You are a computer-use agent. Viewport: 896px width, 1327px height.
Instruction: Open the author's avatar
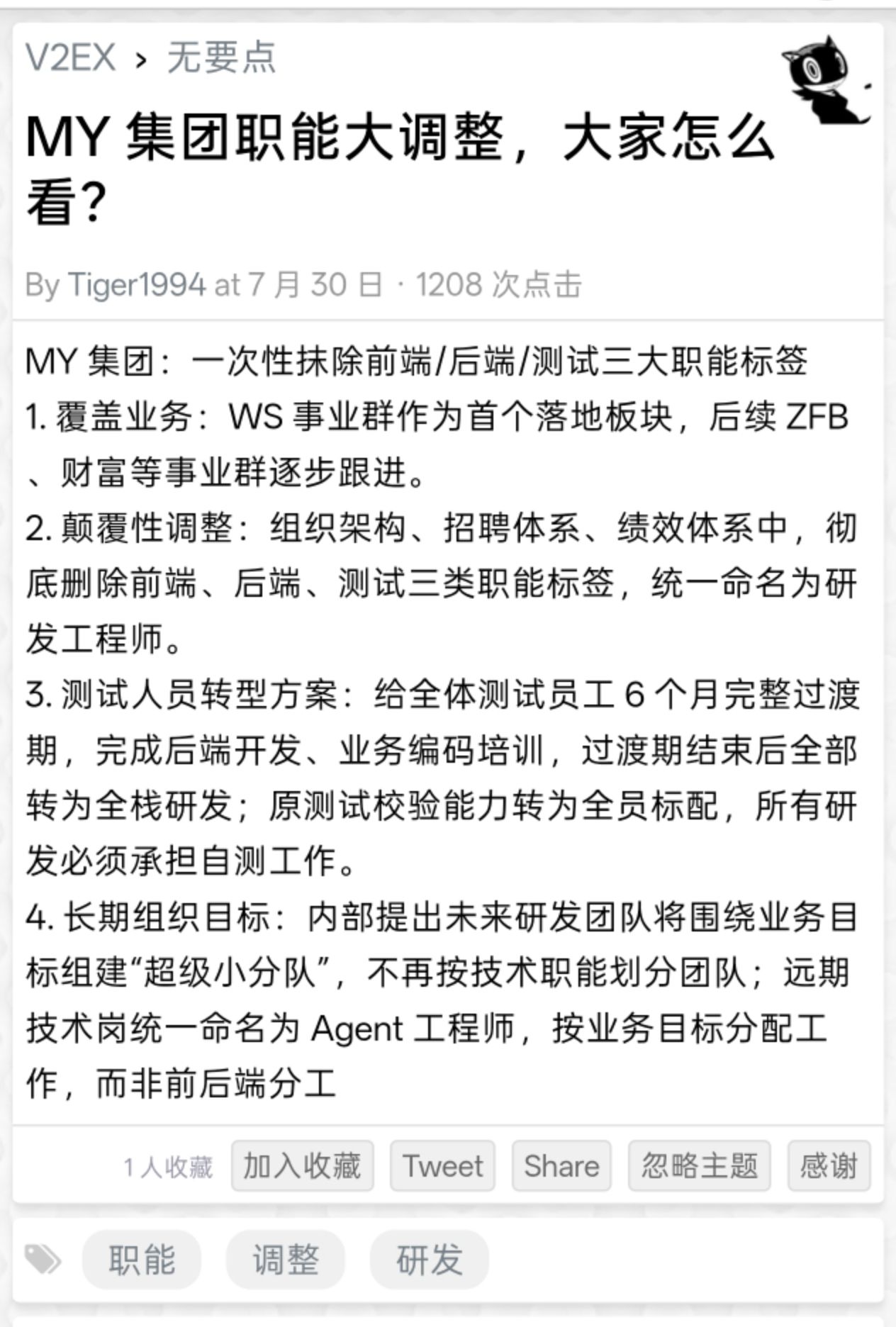pyautogui.click(x=827, y=80)
